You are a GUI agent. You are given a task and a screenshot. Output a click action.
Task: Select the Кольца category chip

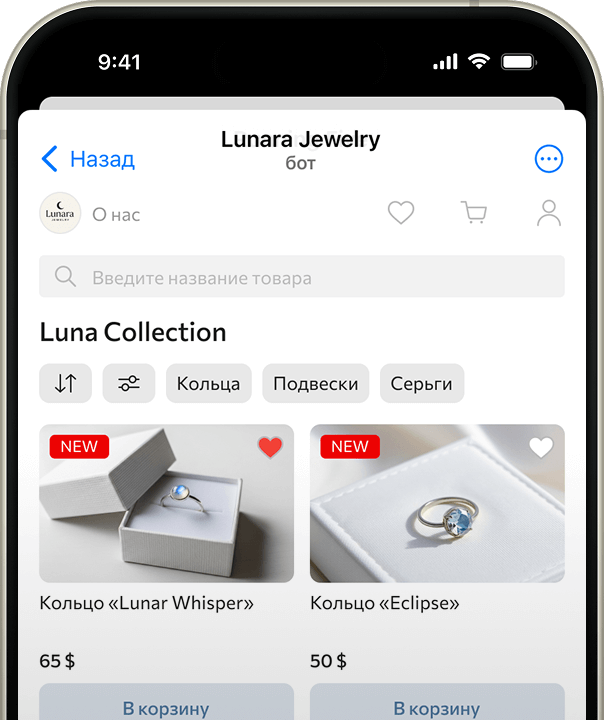[208, 383]
